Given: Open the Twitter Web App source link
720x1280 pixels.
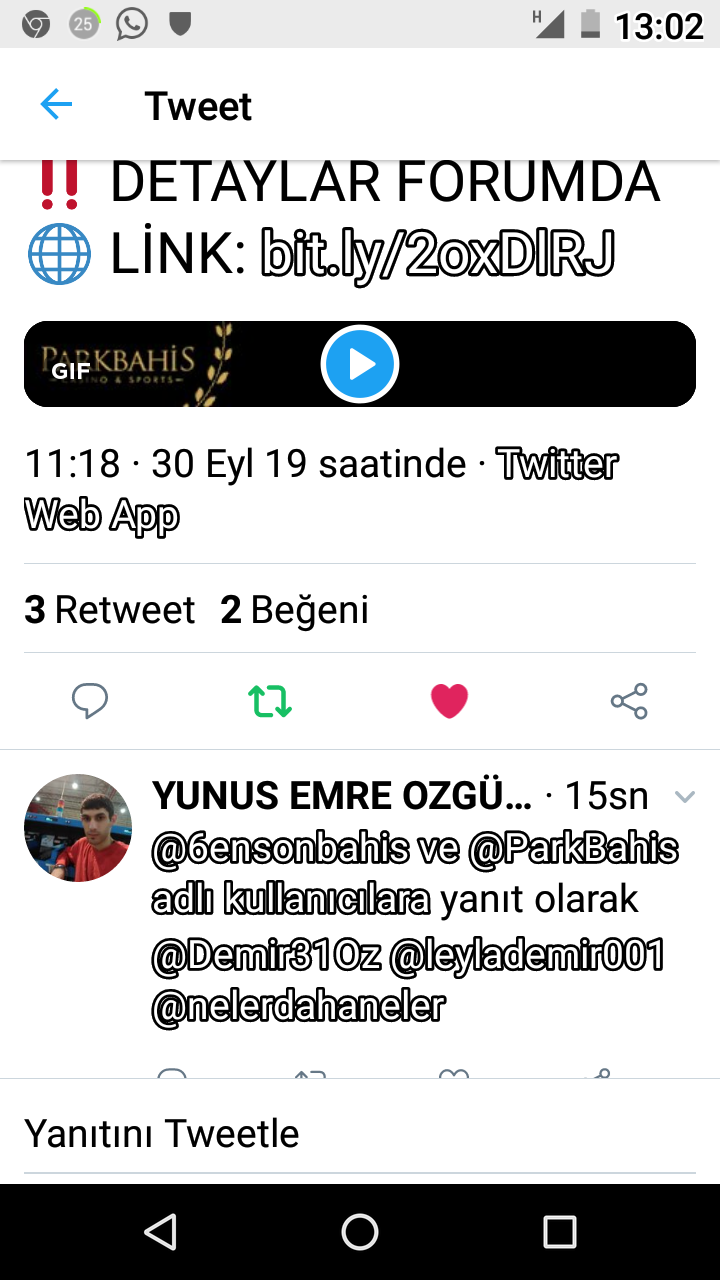Looking at the screenshot, I should tap(321, 490).
